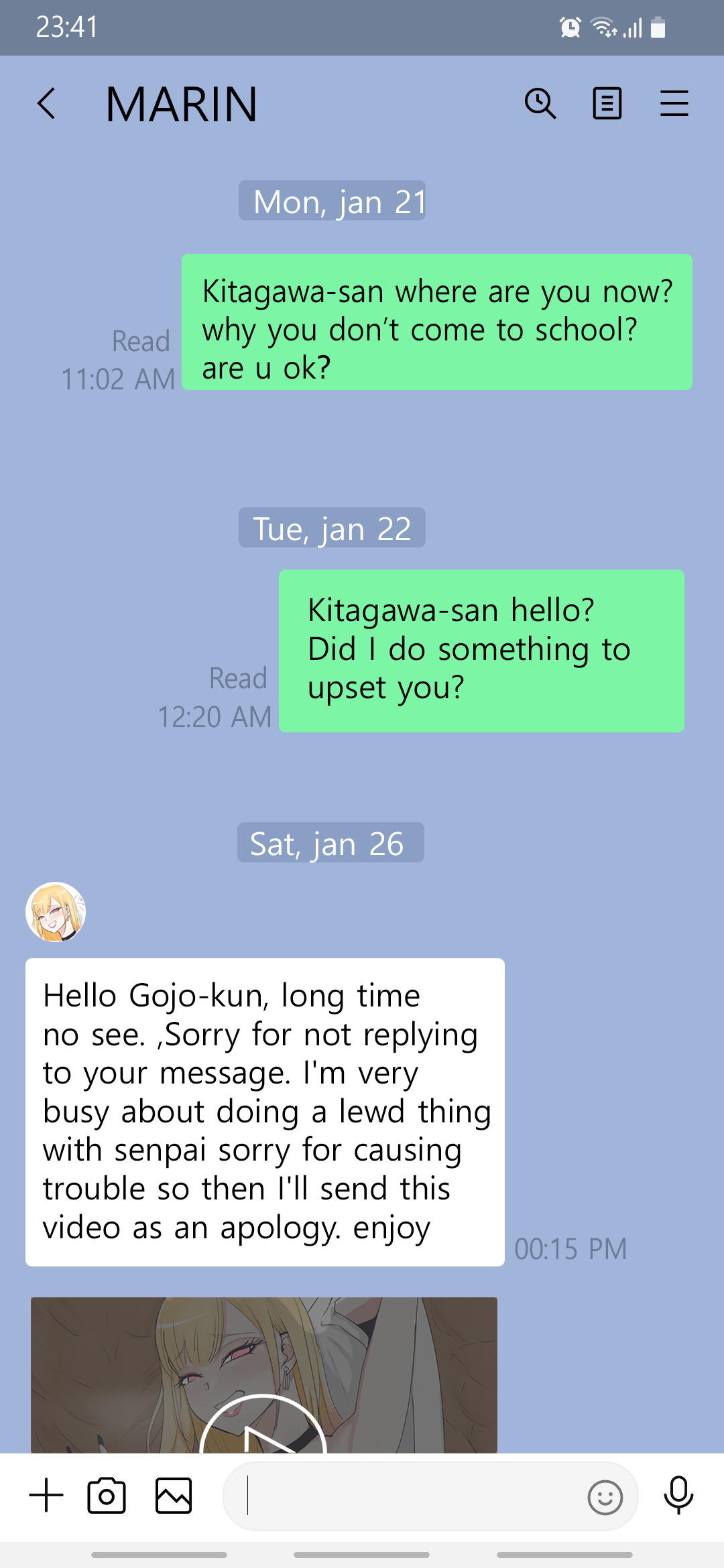
Task: Start a voice message with the microphone
Action: coord(678,1495)
